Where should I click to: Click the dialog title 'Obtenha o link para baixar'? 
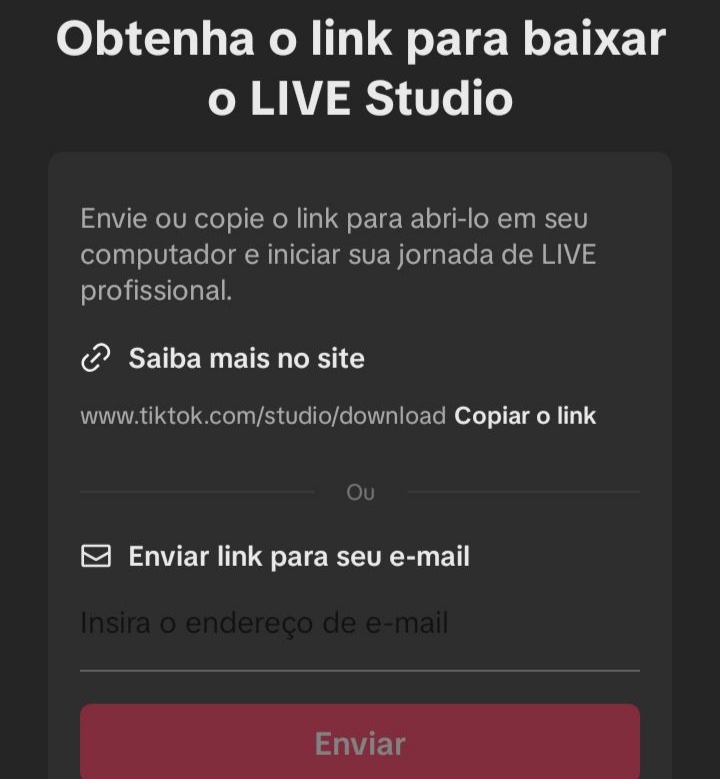click(x=360, y=40)
